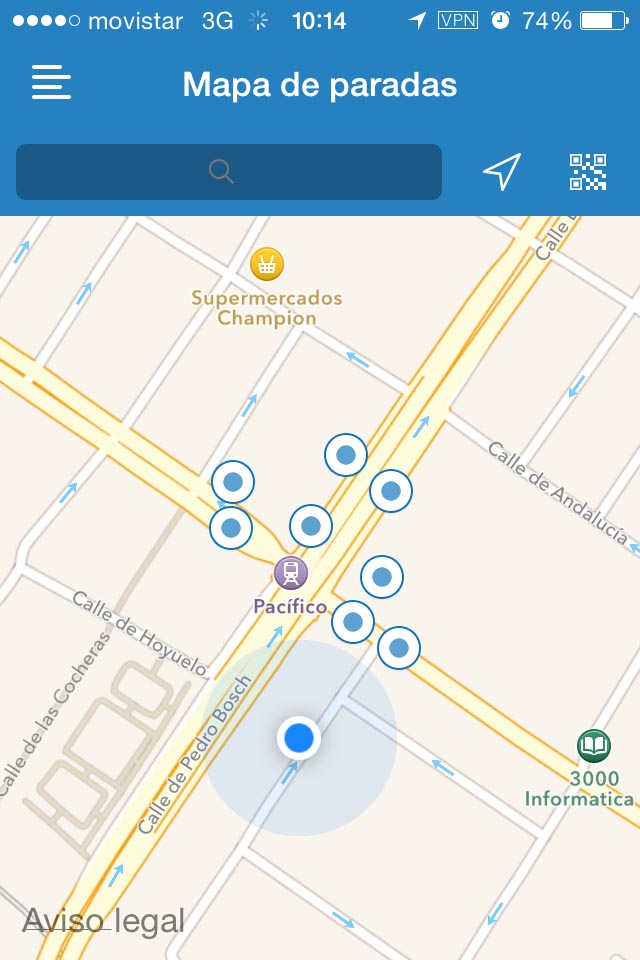Screen dimensions: 640x960
Task: Open the QR code scanner
Action: [588, 172]
